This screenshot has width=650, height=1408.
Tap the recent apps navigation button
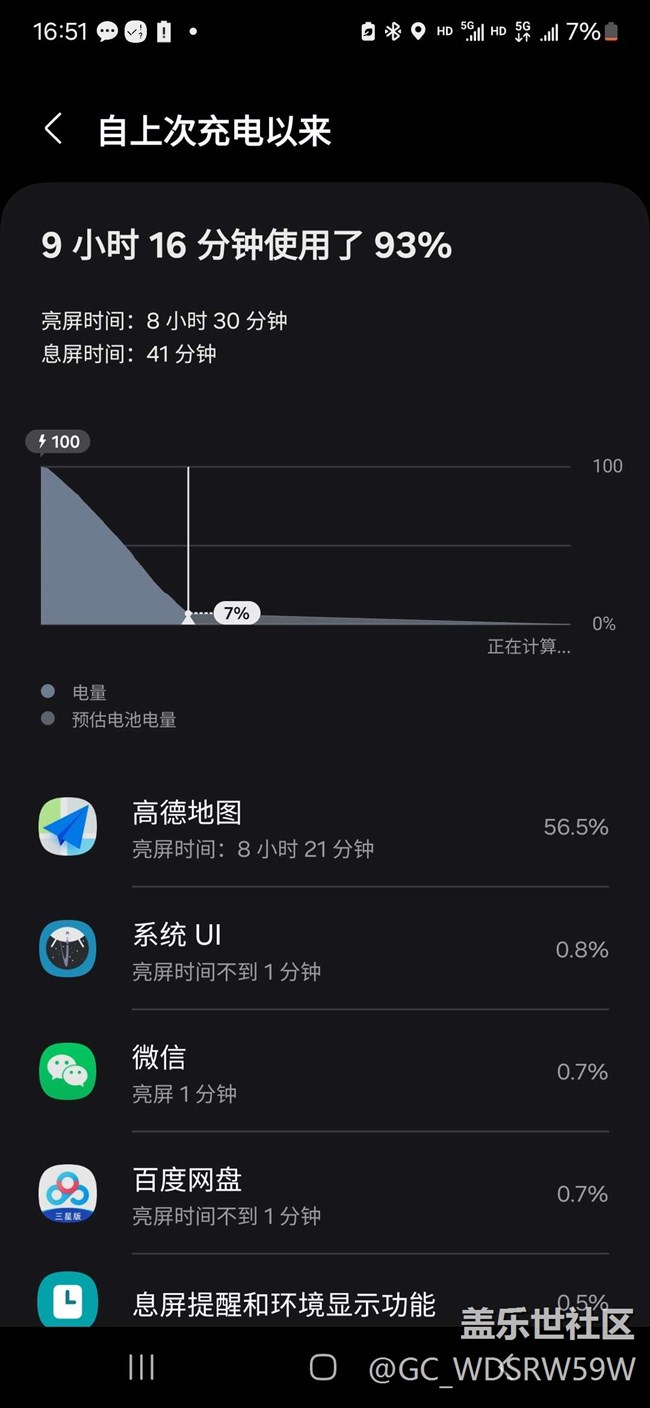[x=142, y=1367]
